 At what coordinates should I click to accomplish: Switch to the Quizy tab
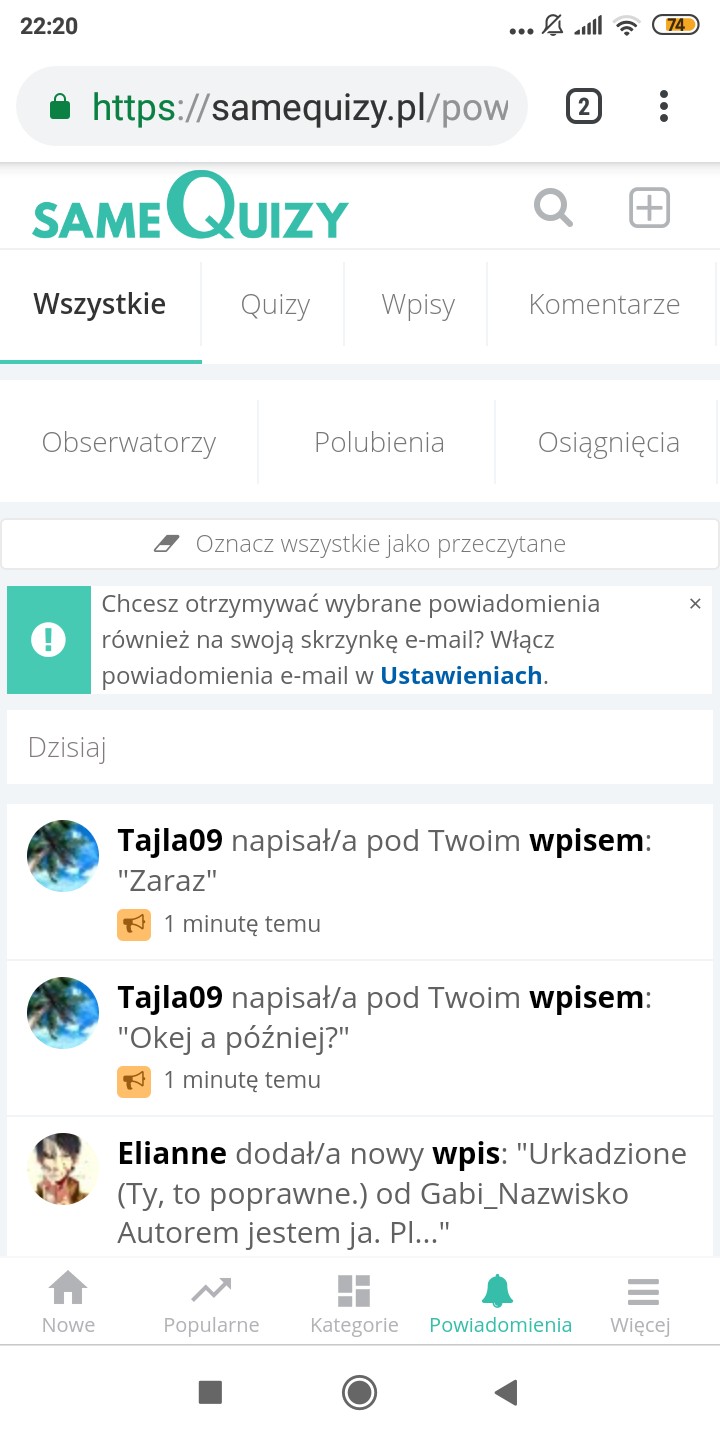pos(275,304)
